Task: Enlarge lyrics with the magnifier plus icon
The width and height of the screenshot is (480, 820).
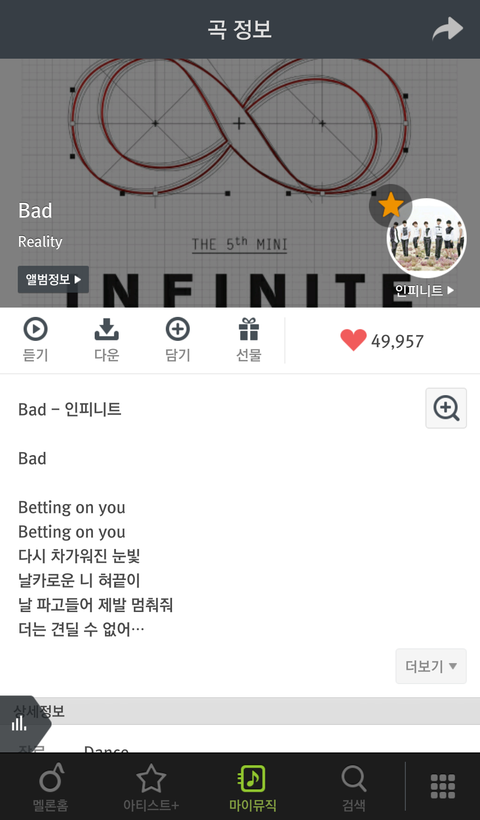Action: point(446,408)
